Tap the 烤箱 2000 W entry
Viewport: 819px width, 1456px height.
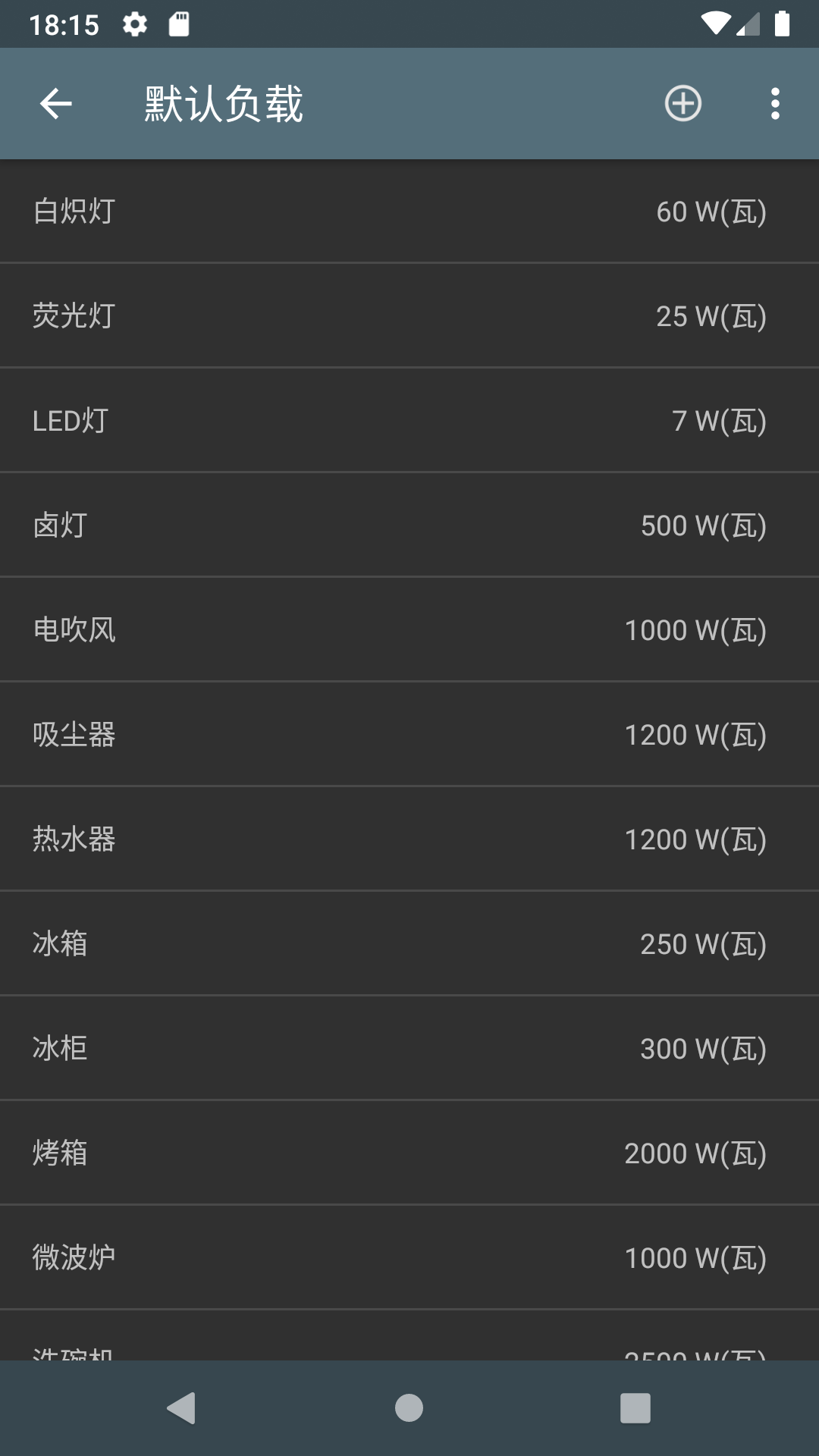pos(409,1152)
